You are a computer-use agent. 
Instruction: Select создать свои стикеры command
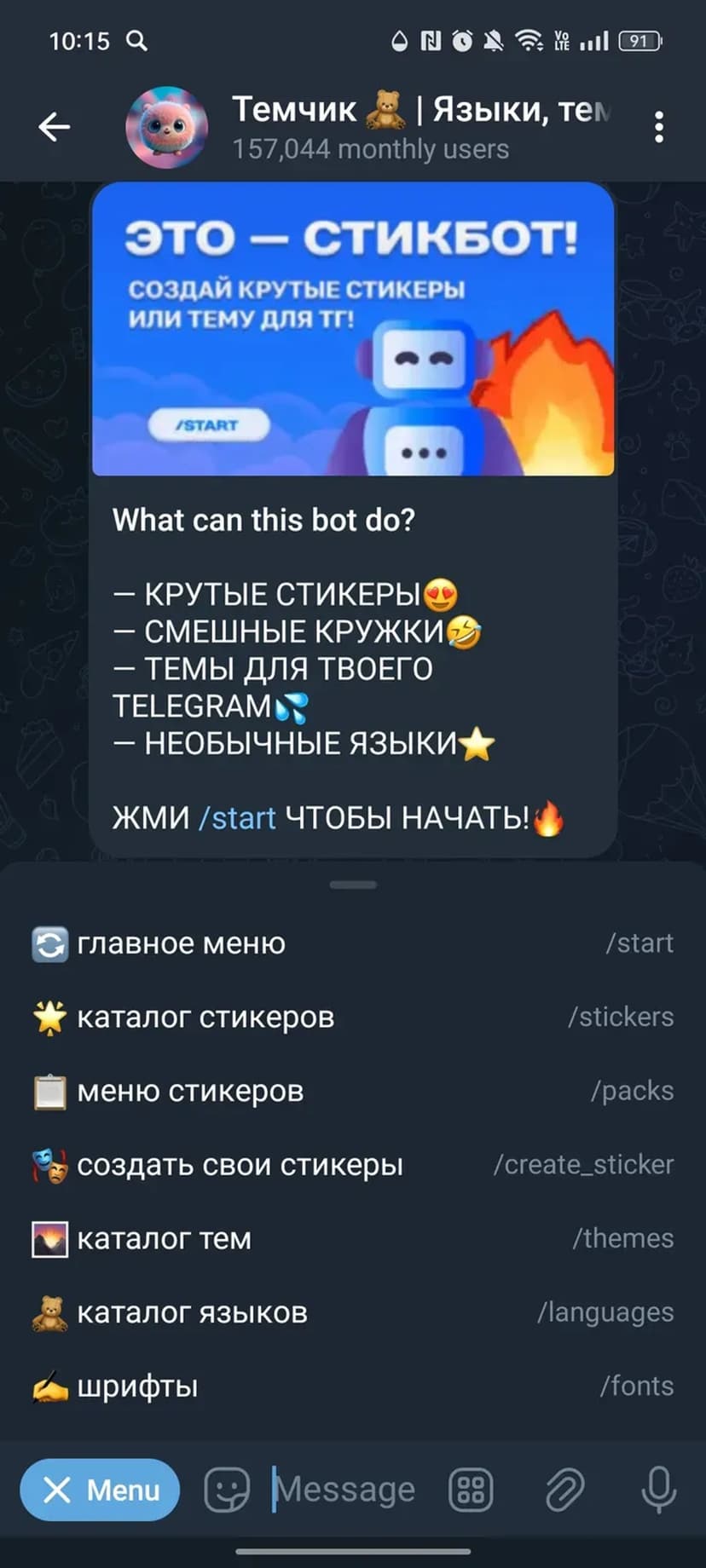352,1164
